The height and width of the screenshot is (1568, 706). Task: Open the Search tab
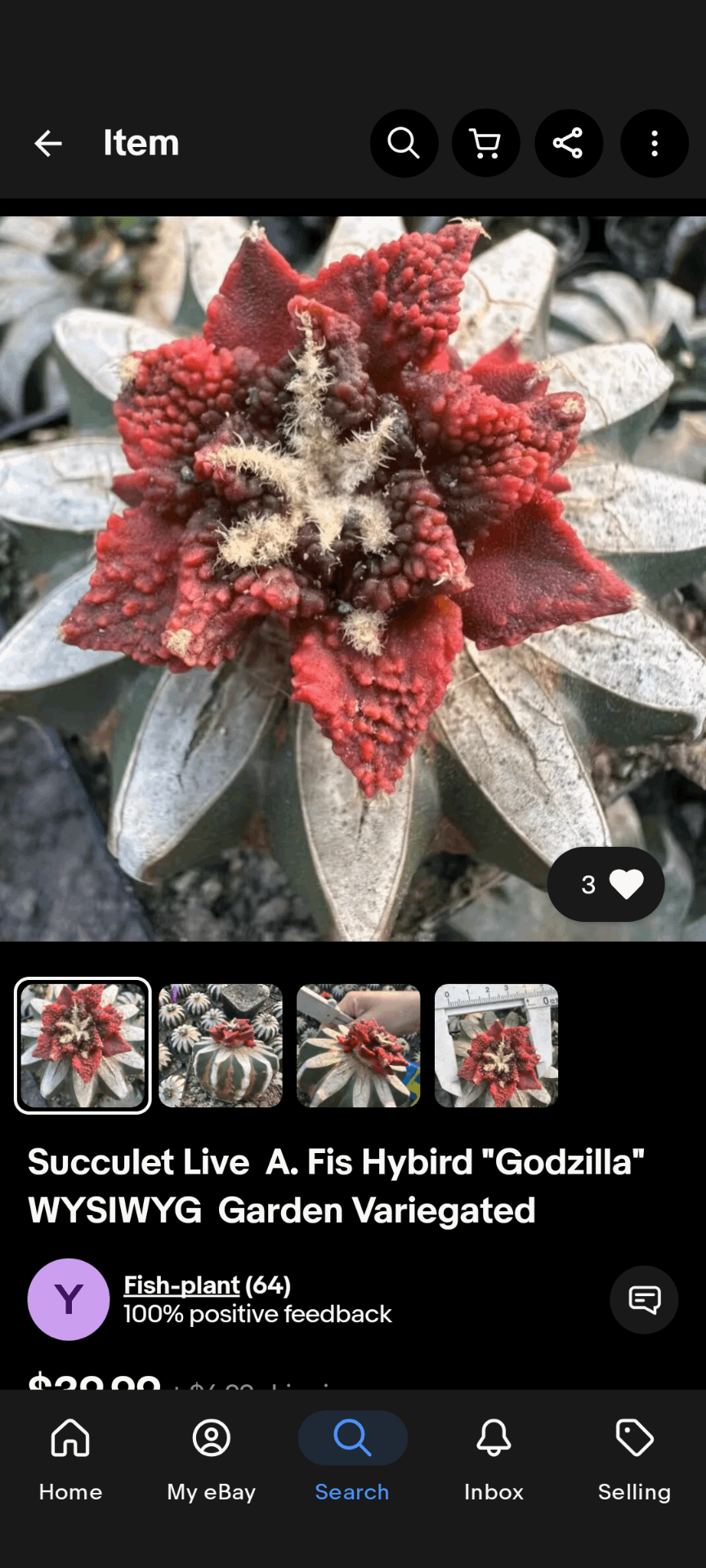(352, 1459)
